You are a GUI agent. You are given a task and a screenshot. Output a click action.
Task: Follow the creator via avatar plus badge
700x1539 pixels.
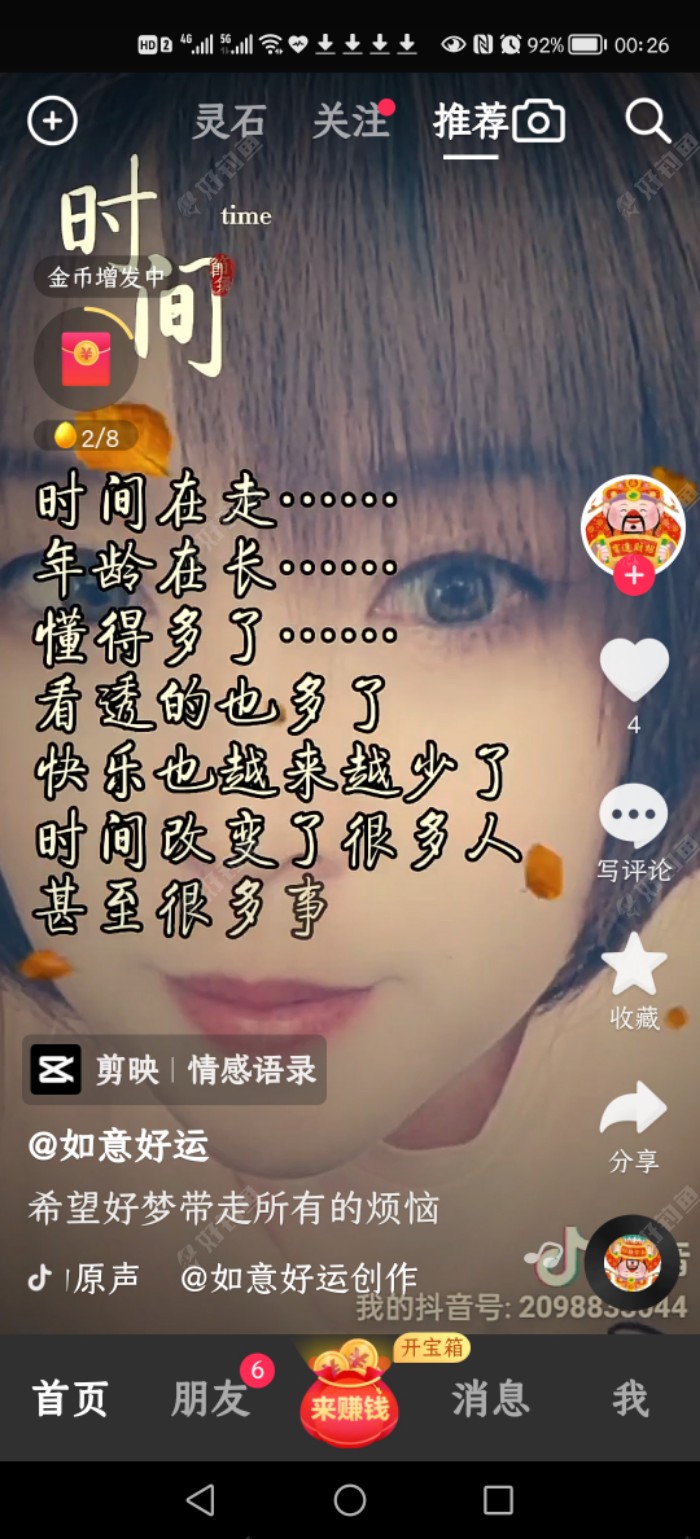point(633,576)
